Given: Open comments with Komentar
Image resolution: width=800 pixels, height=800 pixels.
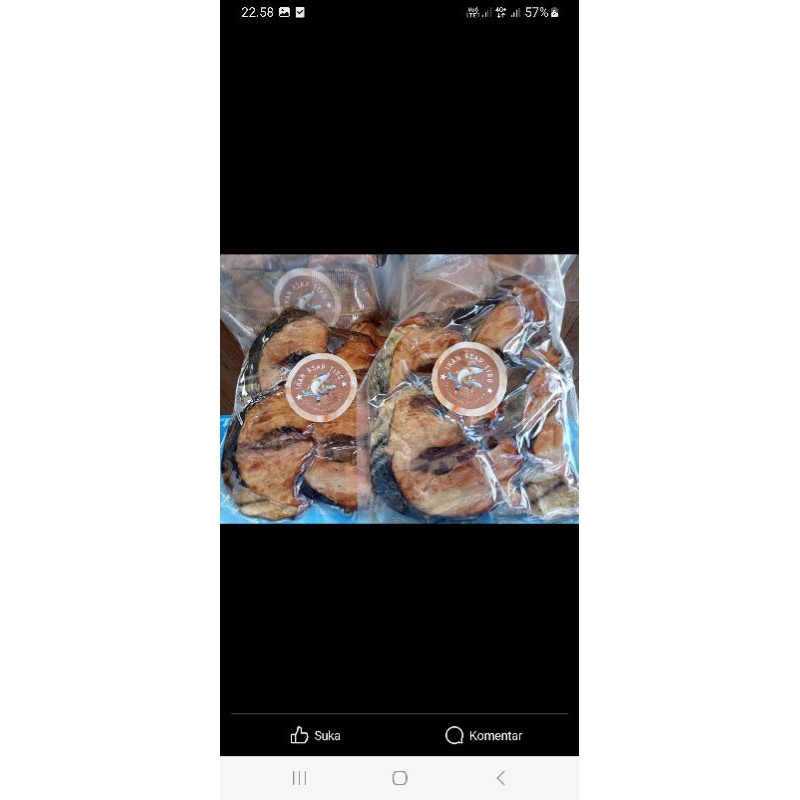Looking at the screenshot, I should click(484, 736).
